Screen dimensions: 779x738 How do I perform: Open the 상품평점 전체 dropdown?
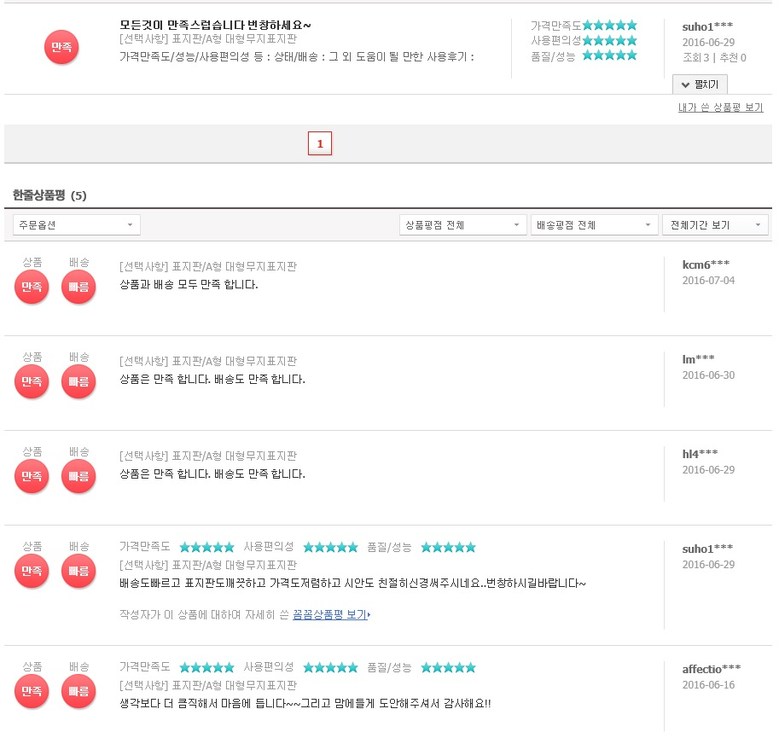pyautogui.click(x=462, y=226)
